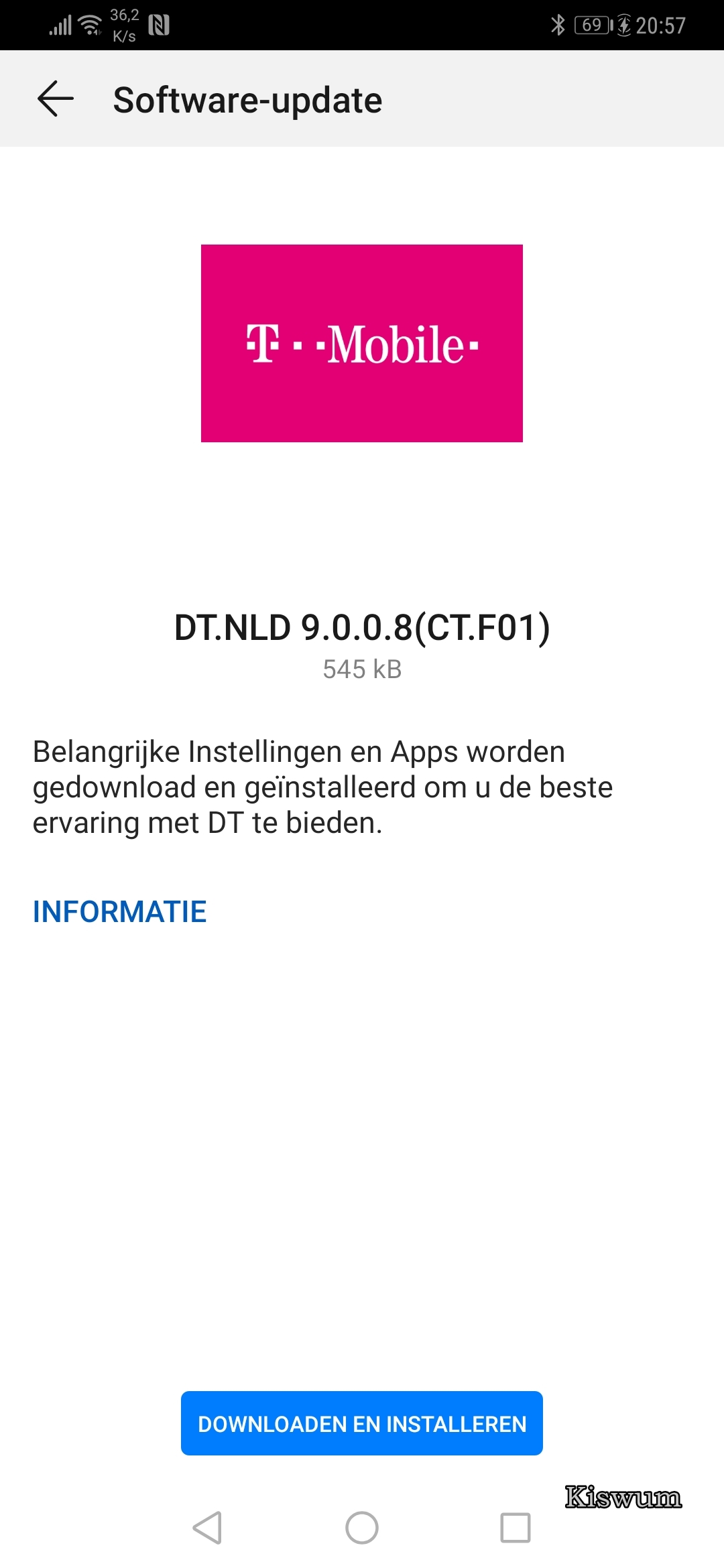Tap the system back navigation button
724x1568 pixels.
pyautogui.click(x=207, y=1528)
